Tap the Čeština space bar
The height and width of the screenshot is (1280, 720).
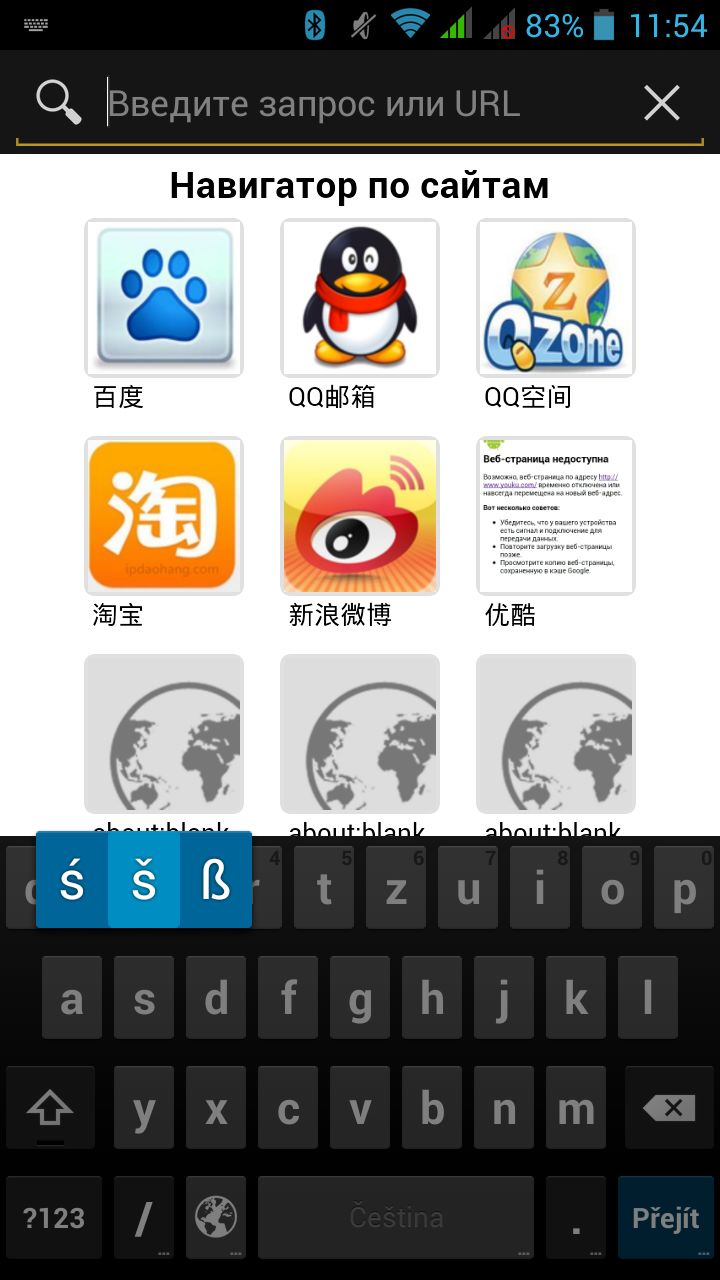point(396,1217)
